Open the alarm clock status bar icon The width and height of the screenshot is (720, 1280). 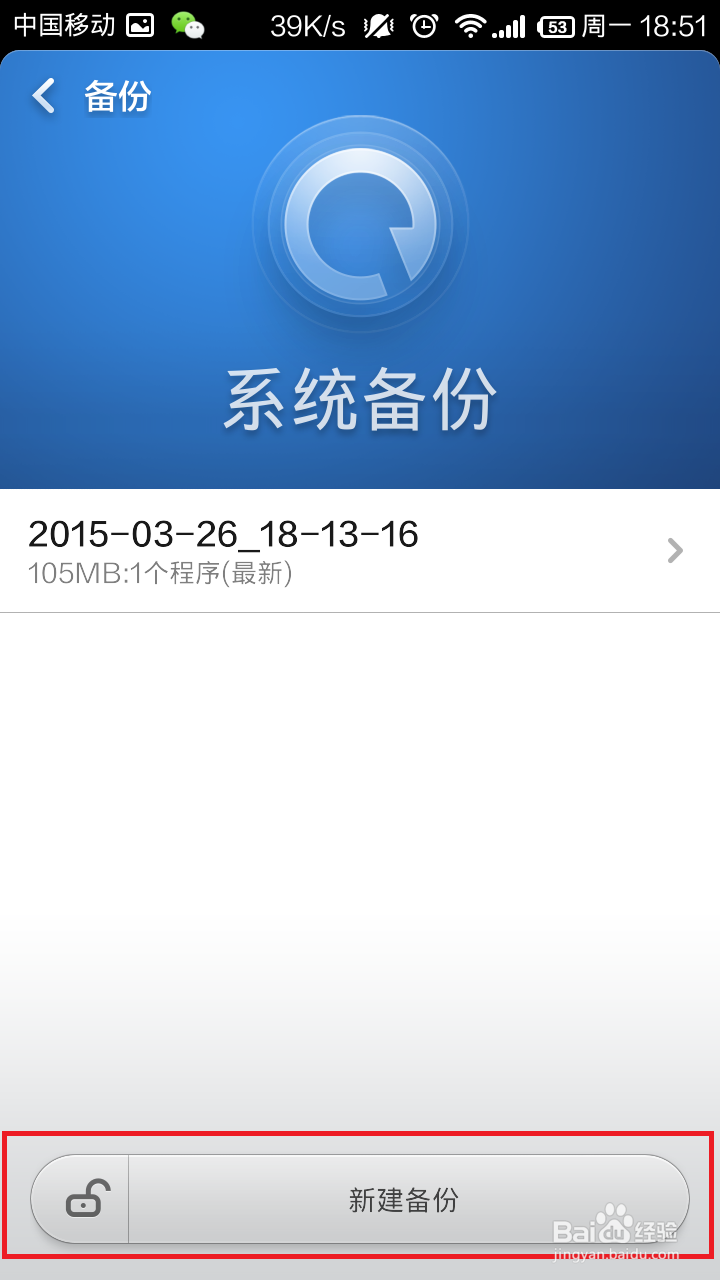click(425, 25)
